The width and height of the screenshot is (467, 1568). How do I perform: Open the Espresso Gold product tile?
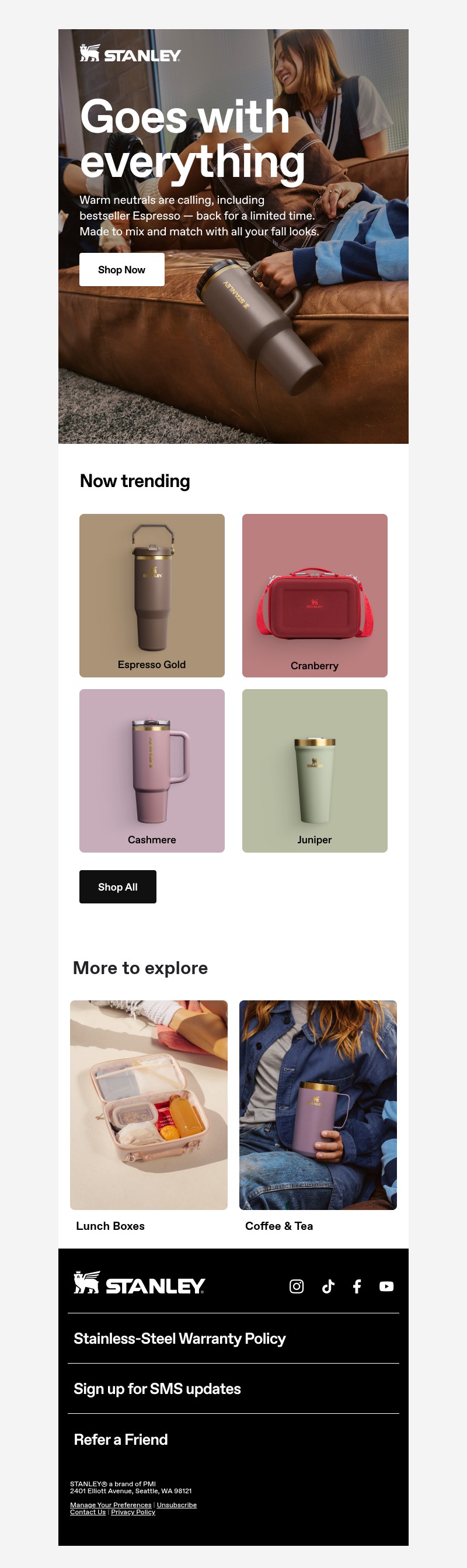coord(151,594)
